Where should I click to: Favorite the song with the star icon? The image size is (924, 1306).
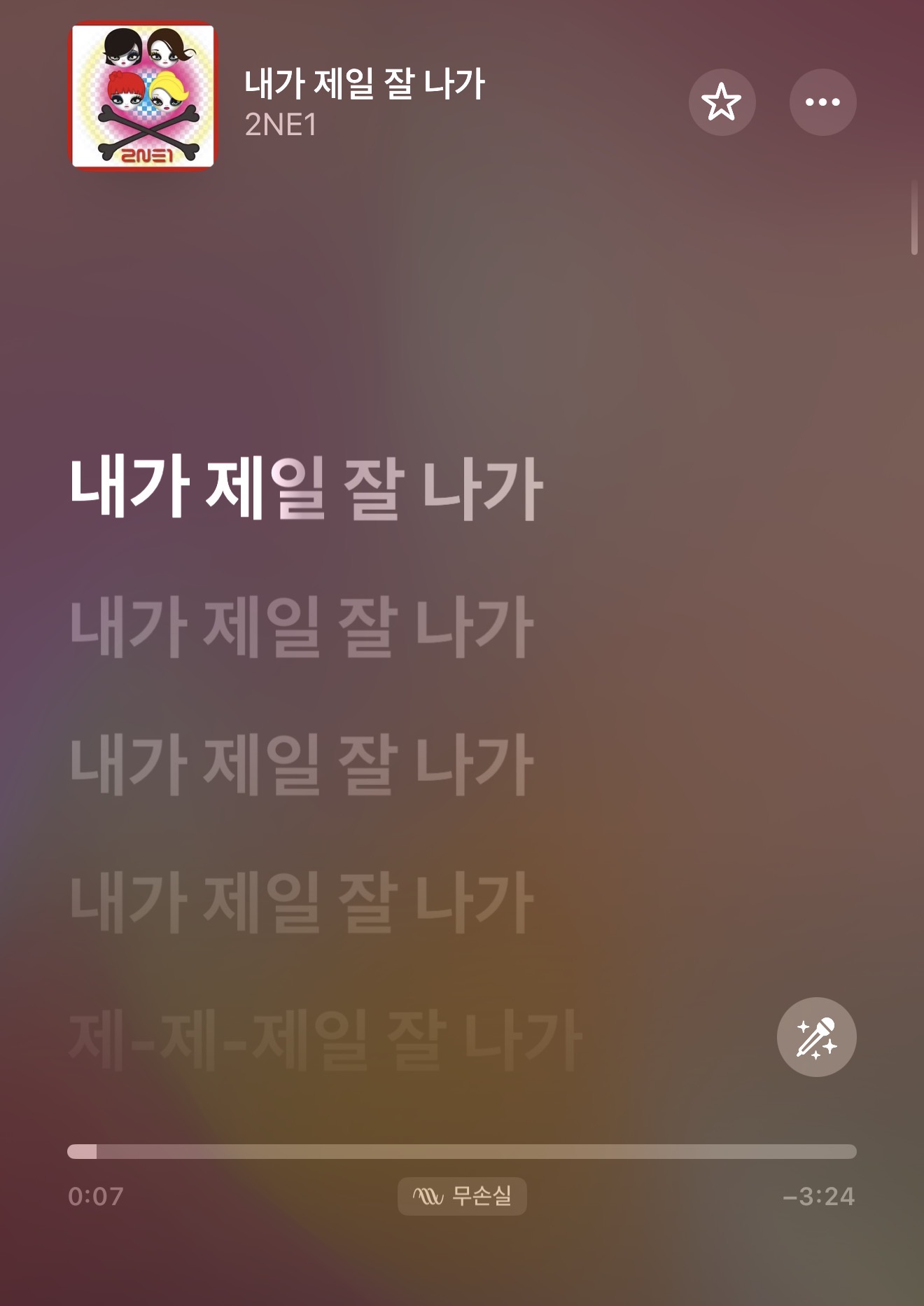722,102
